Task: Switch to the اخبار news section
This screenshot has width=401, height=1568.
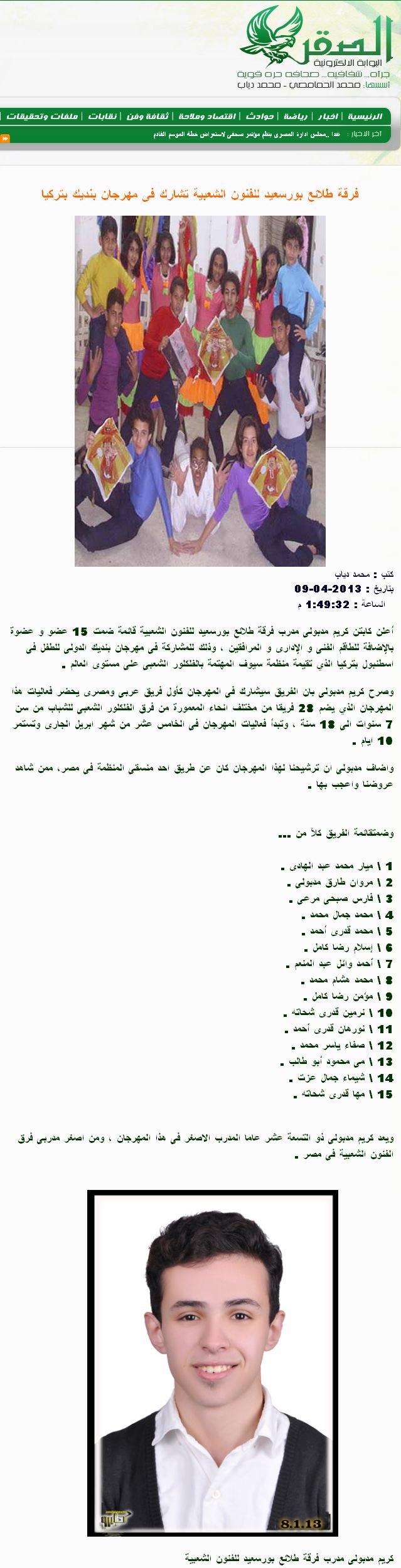Action: click(328, 117)
